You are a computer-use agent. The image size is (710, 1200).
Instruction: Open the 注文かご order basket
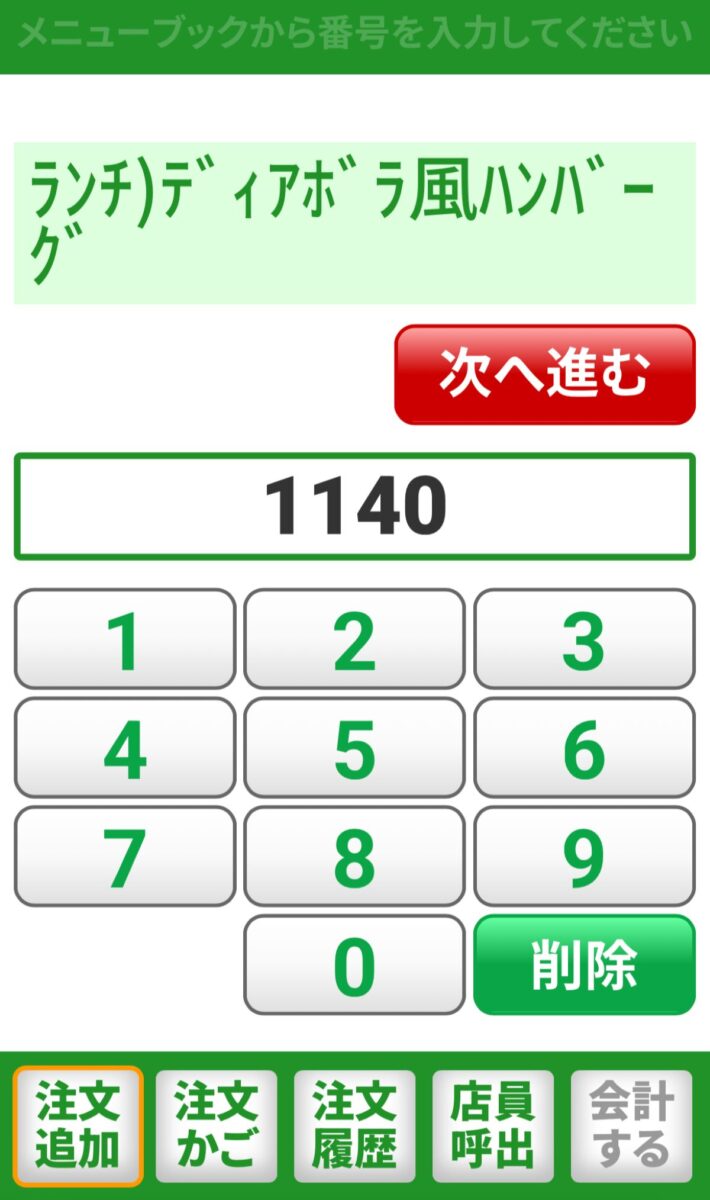pyautogui.click(x=216, y=1126)
